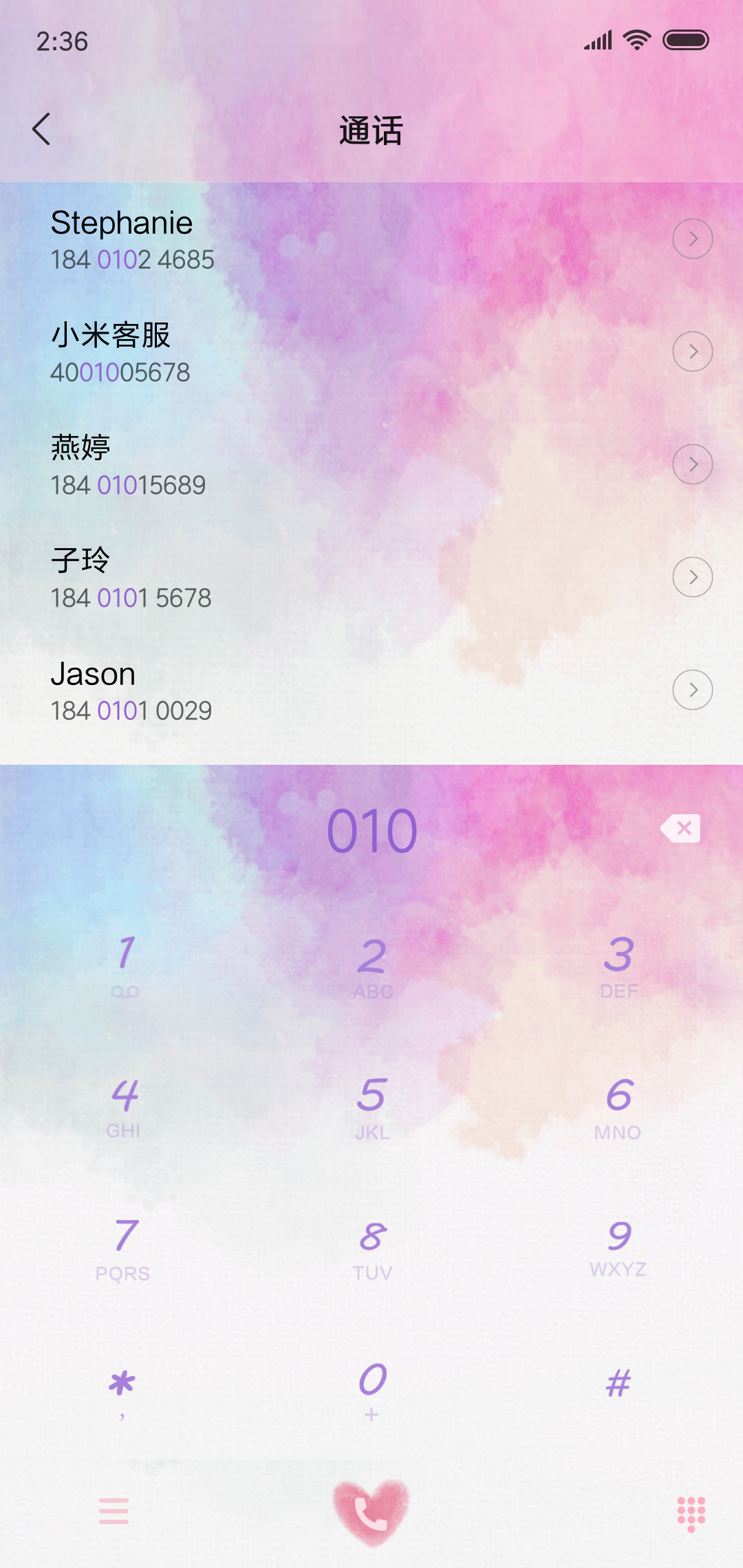The image size is (743, 1568).
Task: Delete the last dialed digit
Action: point(680,829)
